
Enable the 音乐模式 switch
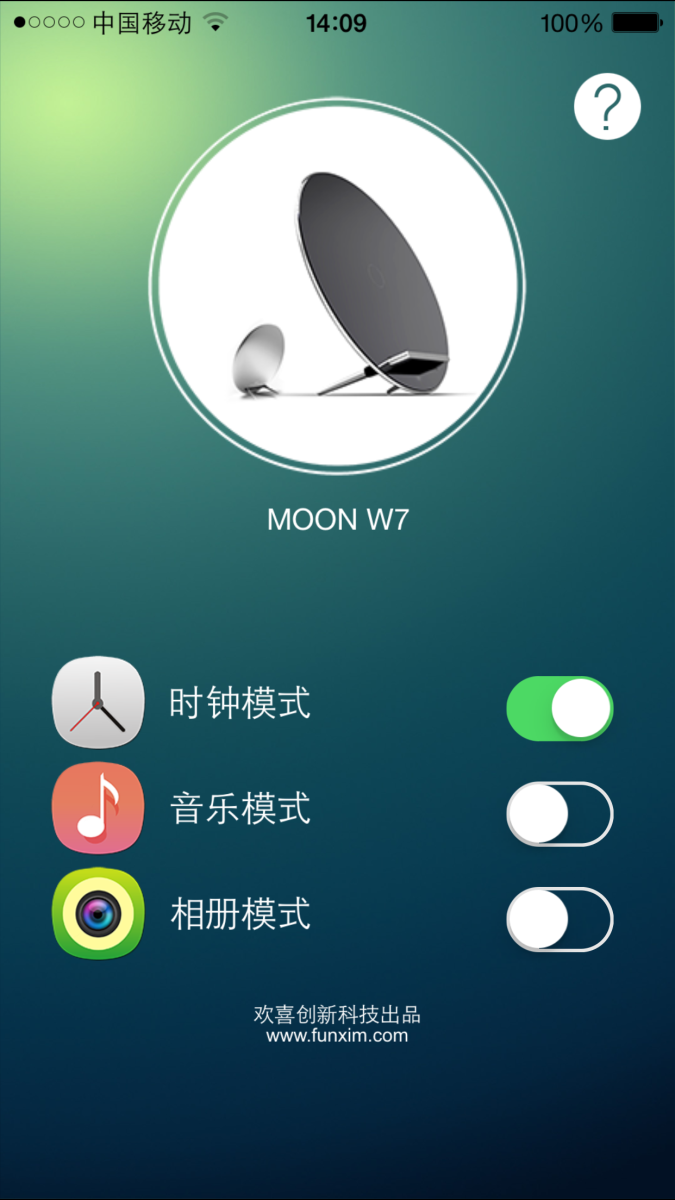coord(560,814)
